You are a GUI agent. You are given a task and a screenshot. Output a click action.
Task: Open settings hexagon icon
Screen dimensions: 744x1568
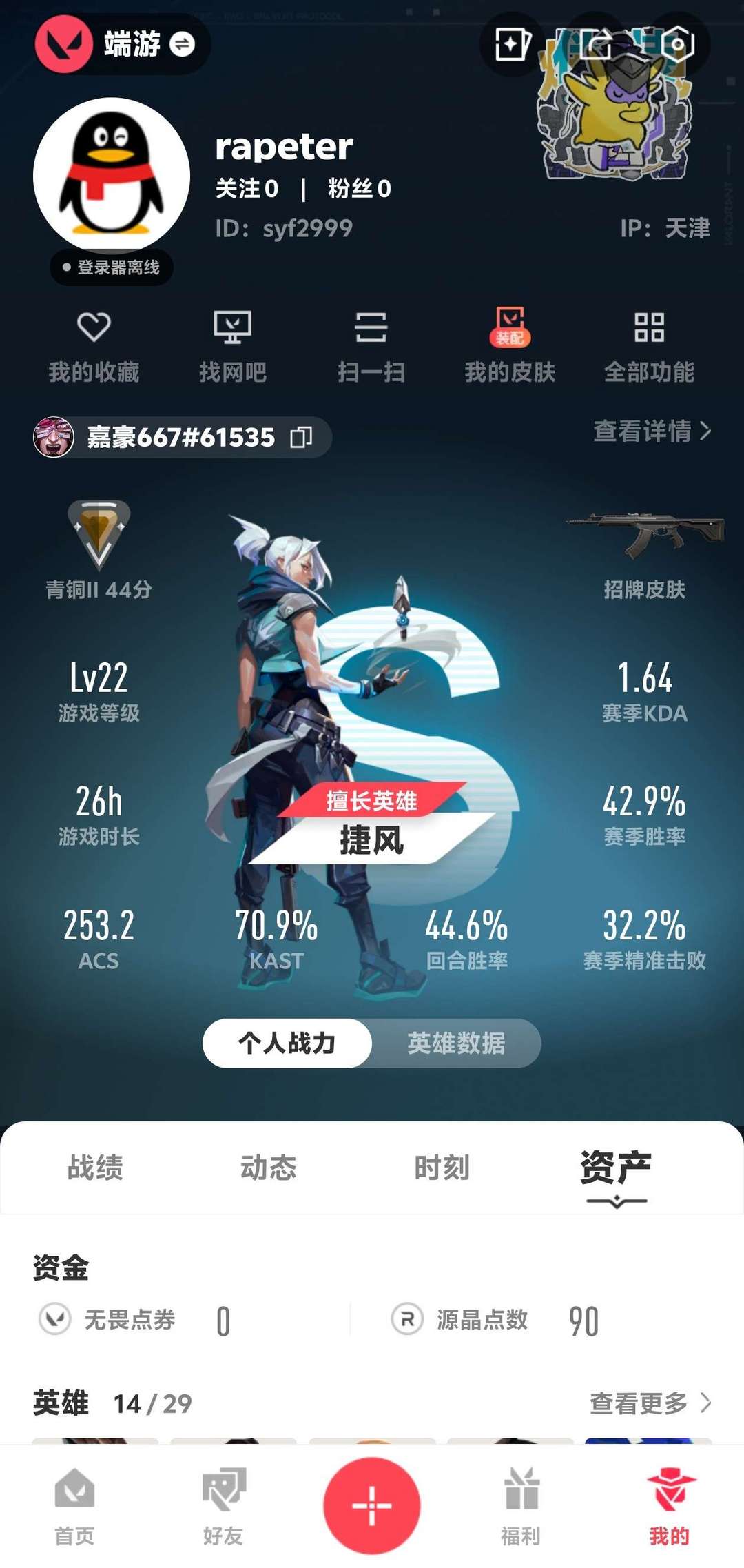[678, 45]
